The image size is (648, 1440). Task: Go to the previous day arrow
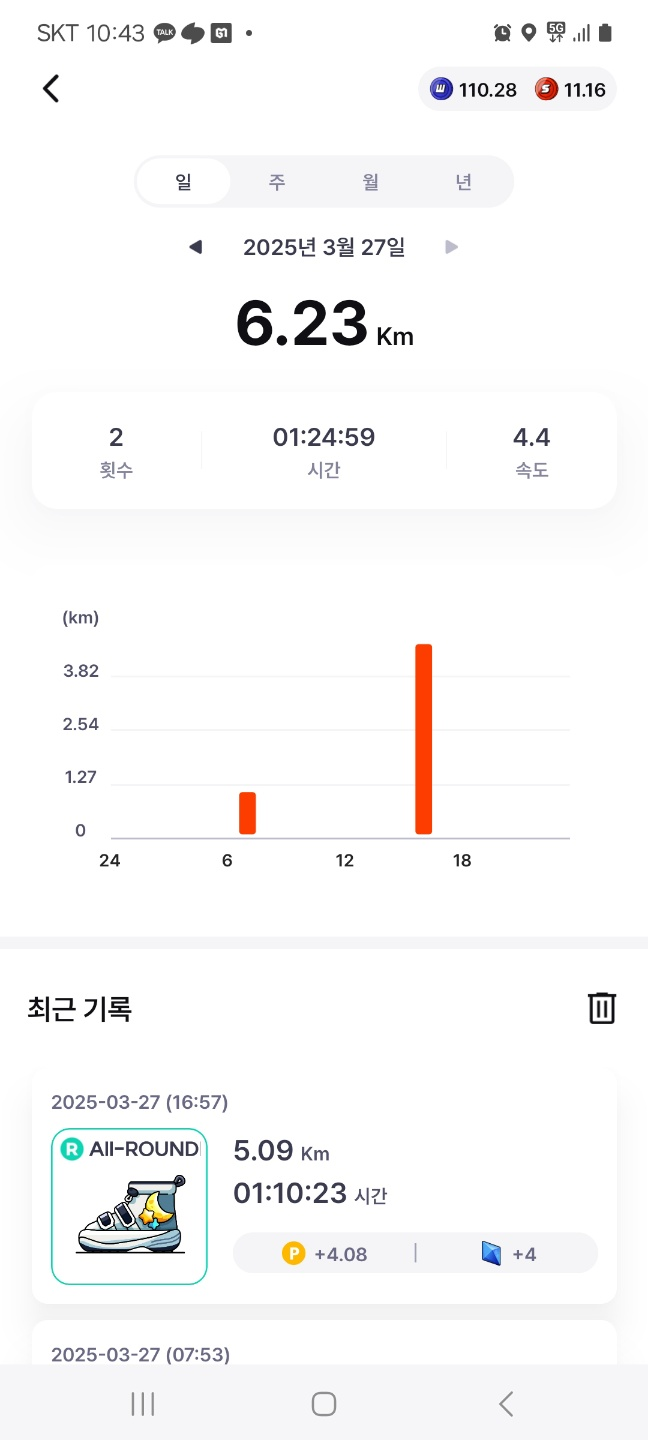coord(196,247)
